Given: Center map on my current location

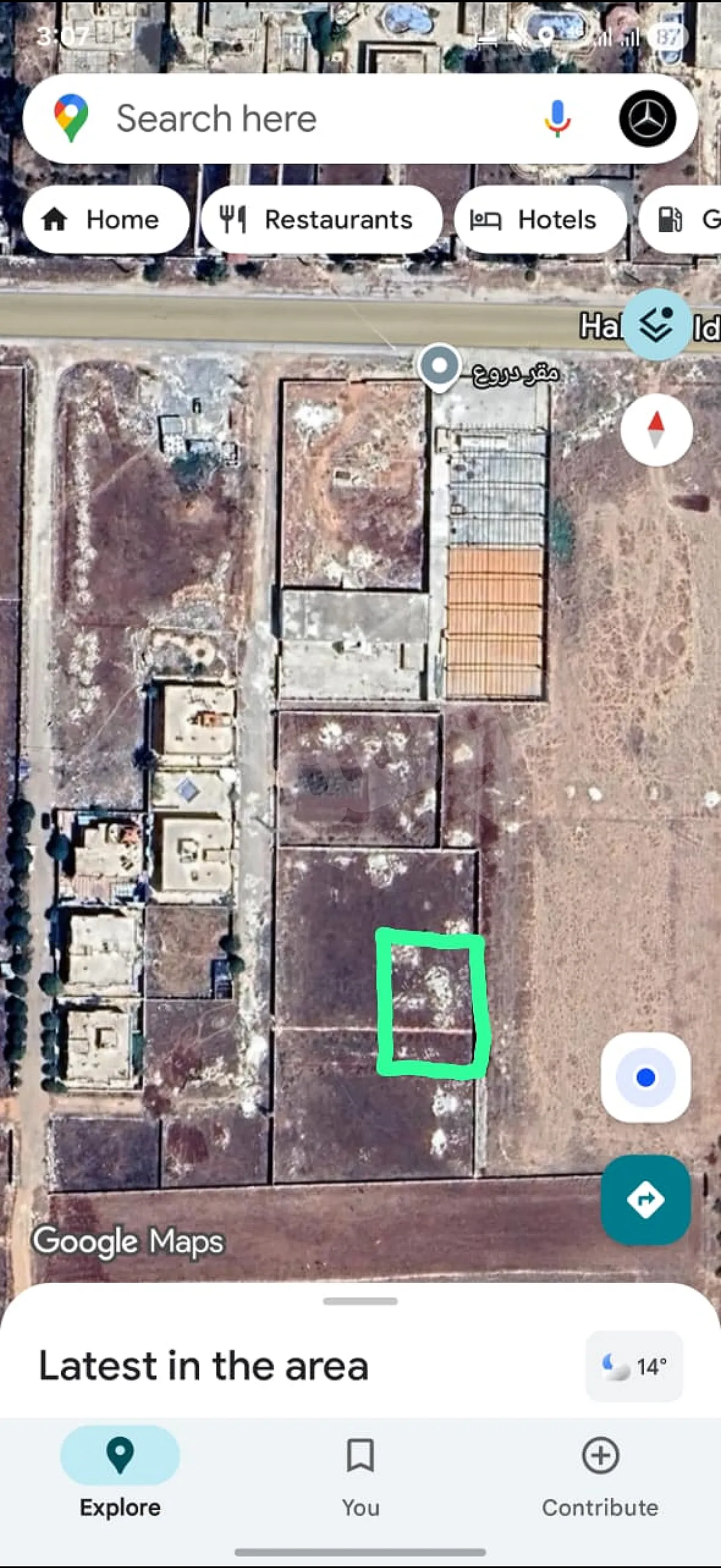Looking at the screenshot, I should pyautogui.click(x=645, y=1078).
